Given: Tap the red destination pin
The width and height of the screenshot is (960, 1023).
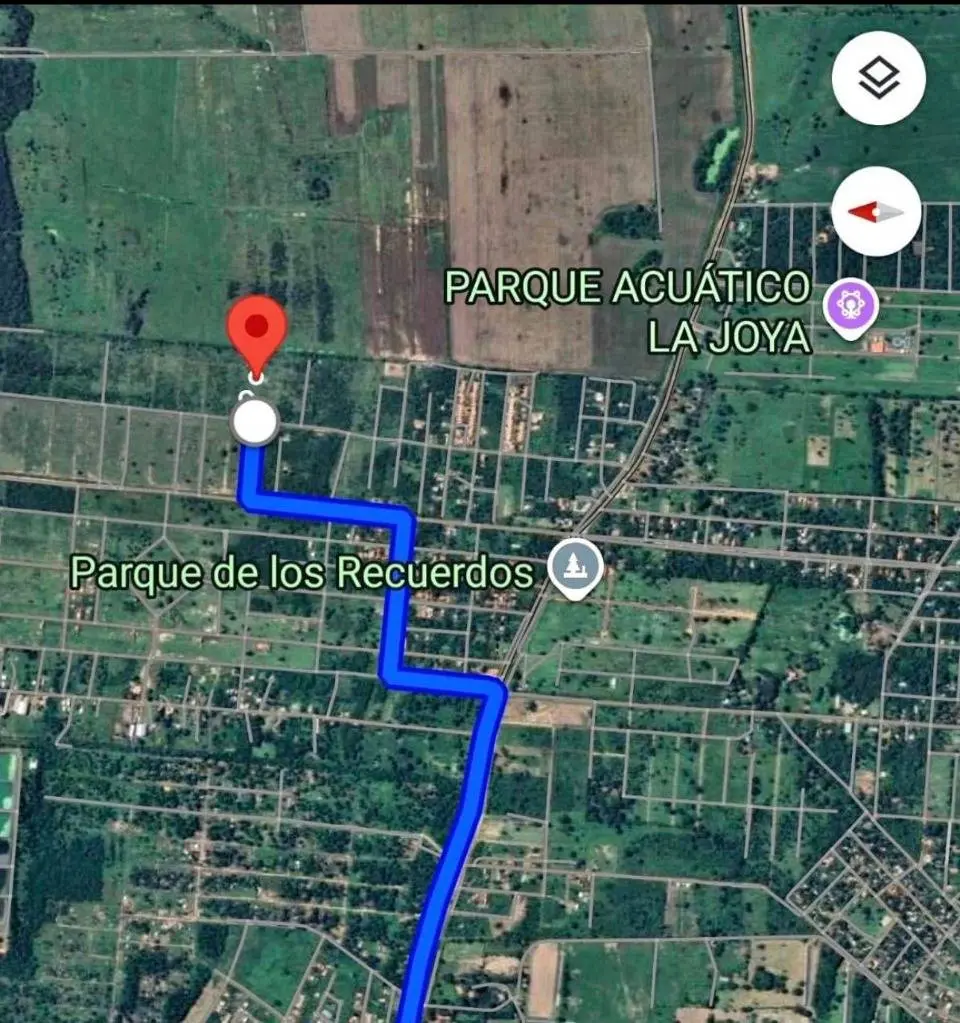Looking at the screenshot, I should (x=257, y=333).
